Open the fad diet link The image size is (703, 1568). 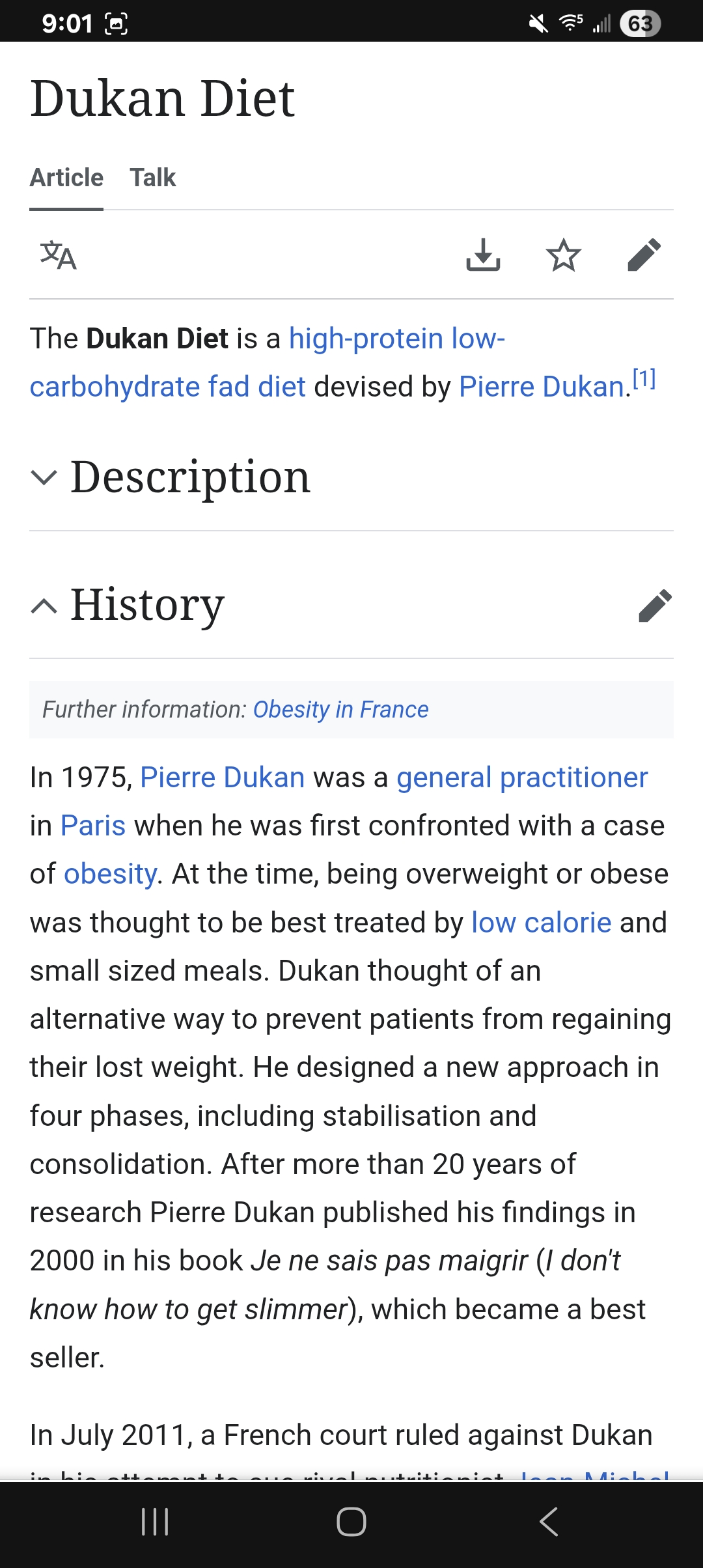(x=256, y=387)
